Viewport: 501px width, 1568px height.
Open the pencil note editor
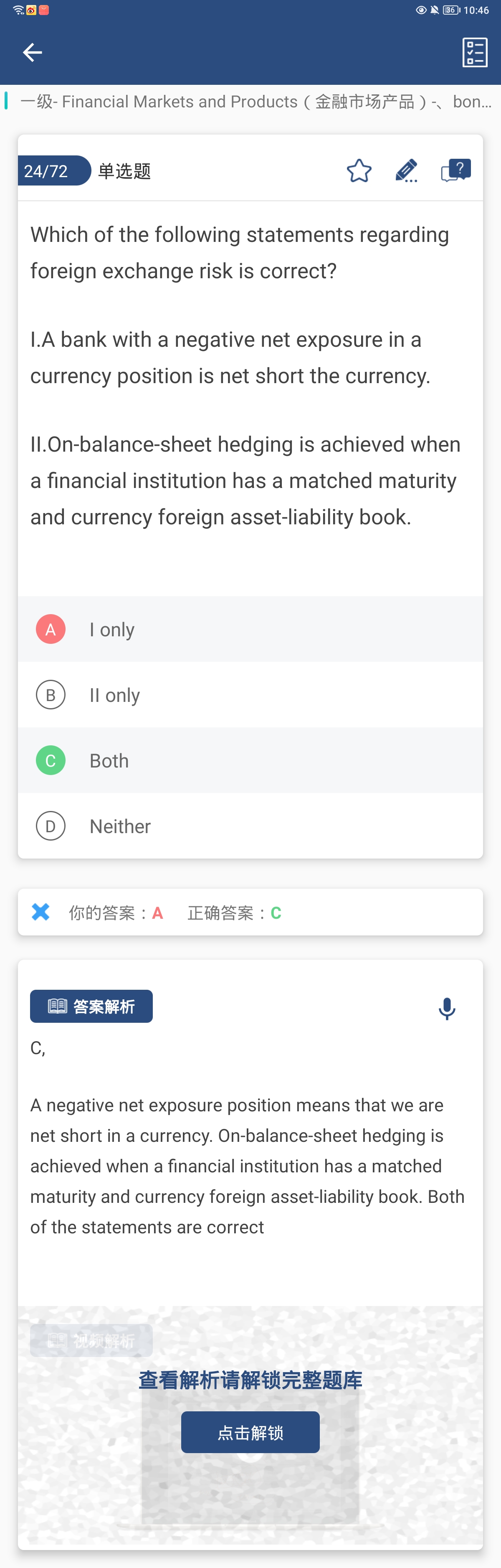click(x=406, y=171)
